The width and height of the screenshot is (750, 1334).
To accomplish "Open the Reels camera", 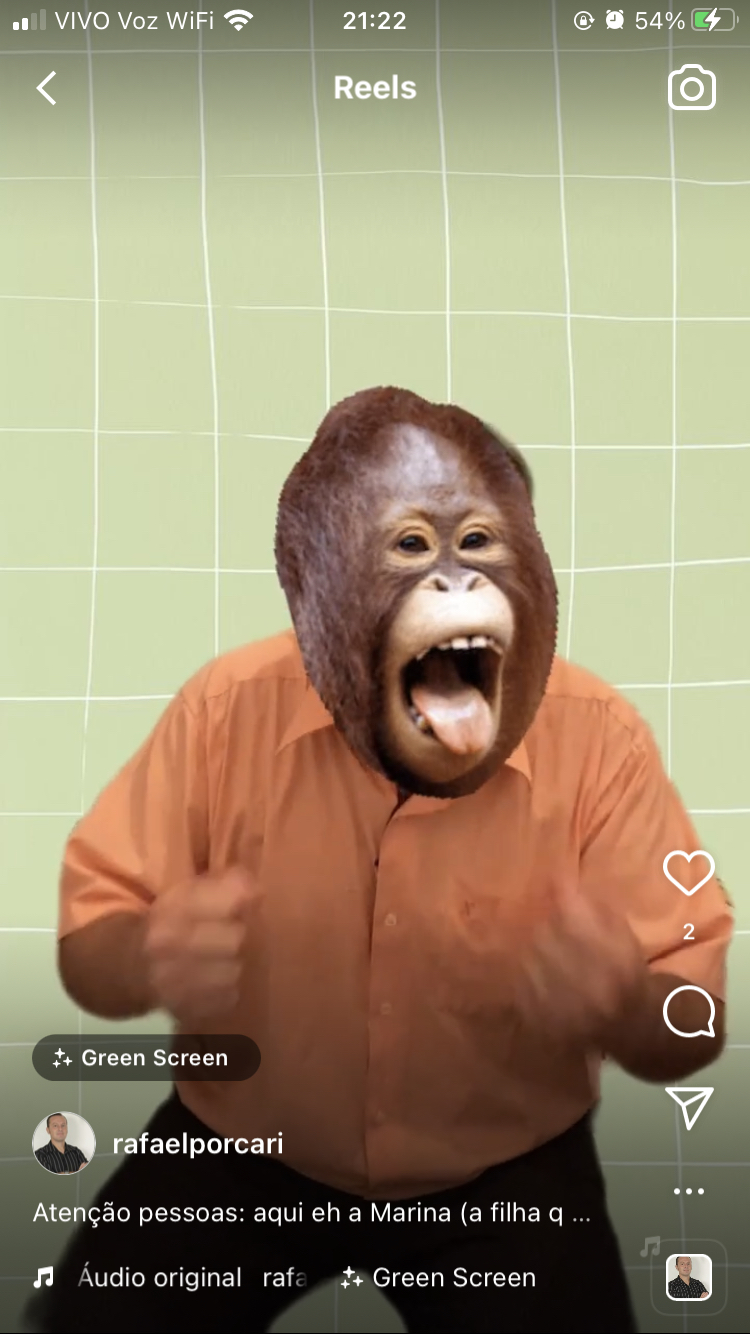I will 692,88.
